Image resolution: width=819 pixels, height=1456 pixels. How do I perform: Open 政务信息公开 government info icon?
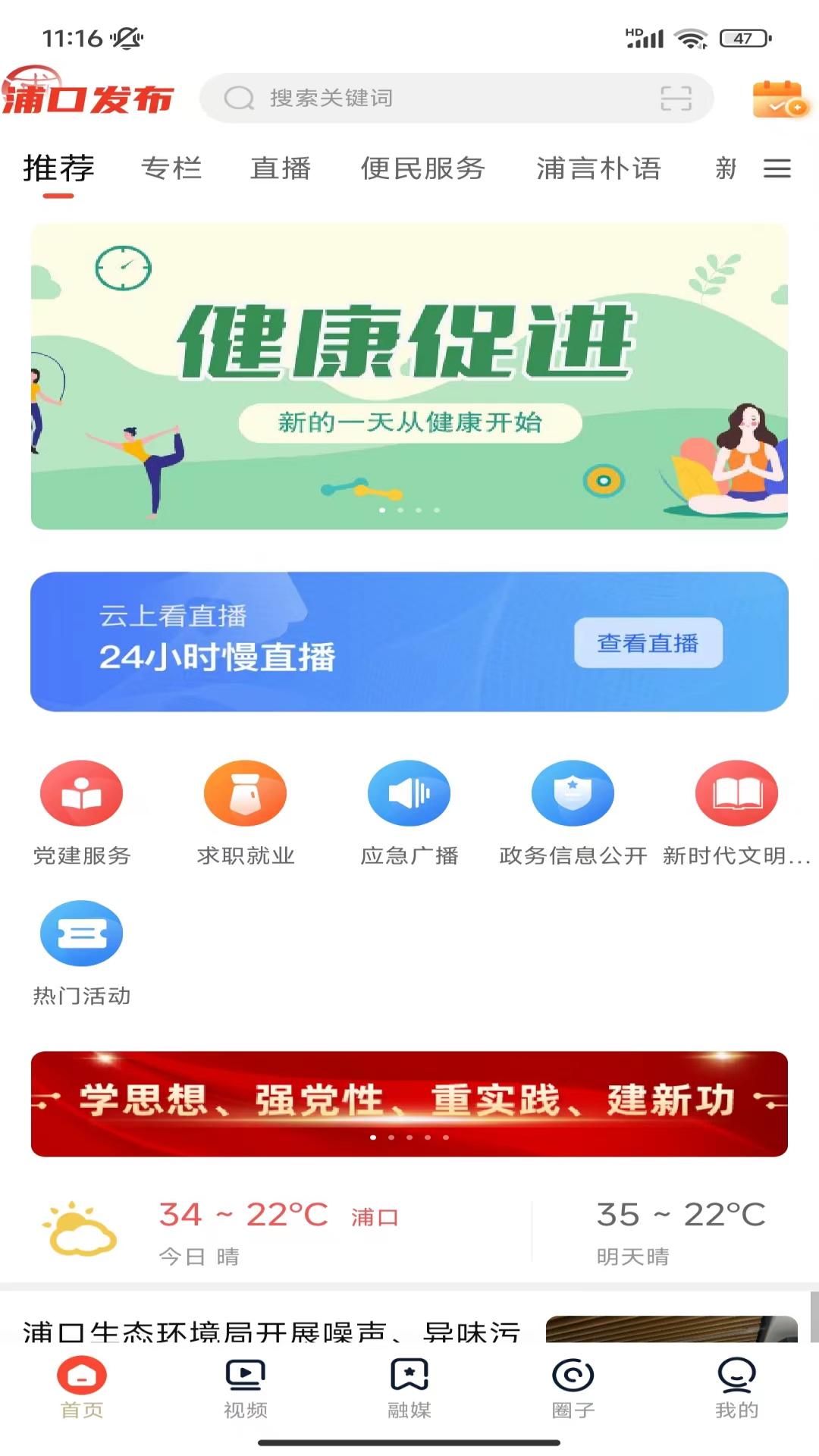click(573, 793)
